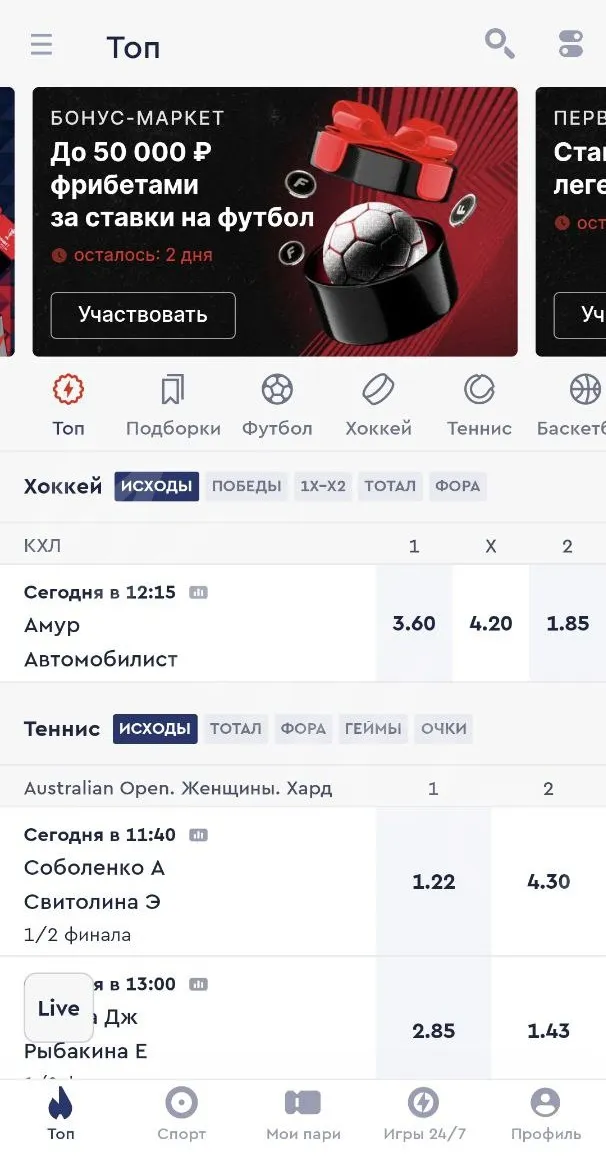Open the Теннис category

coord(479,405)
